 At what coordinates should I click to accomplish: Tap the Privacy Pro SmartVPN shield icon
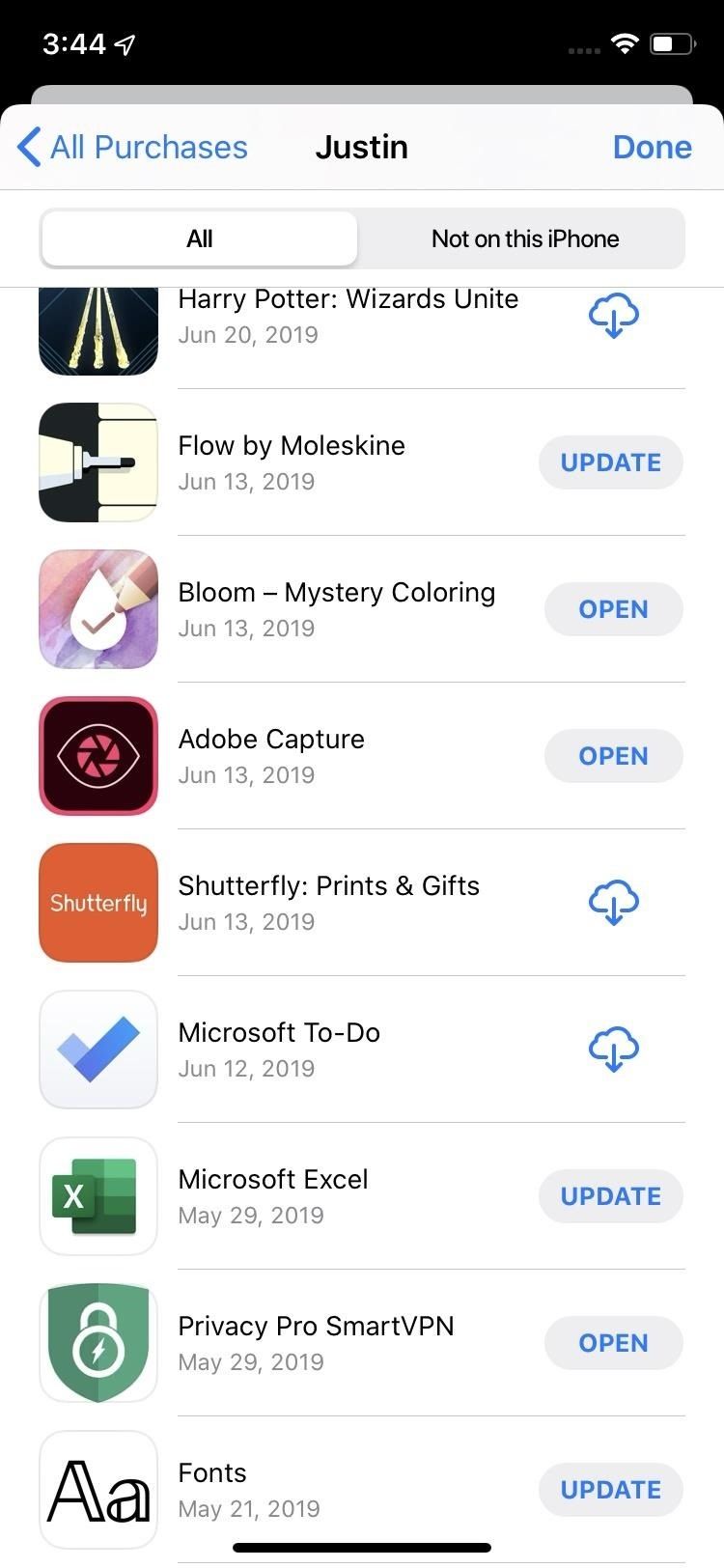coord(97,1342)
